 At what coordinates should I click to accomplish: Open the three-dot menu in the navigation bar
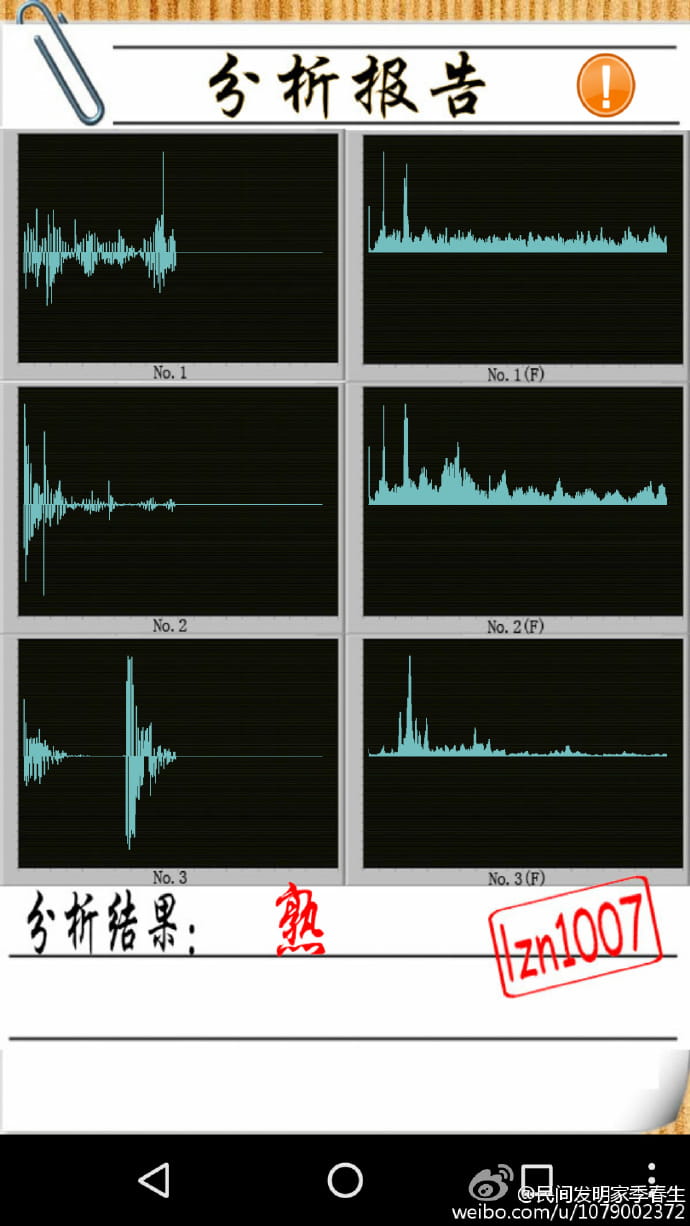(652, 1178)
